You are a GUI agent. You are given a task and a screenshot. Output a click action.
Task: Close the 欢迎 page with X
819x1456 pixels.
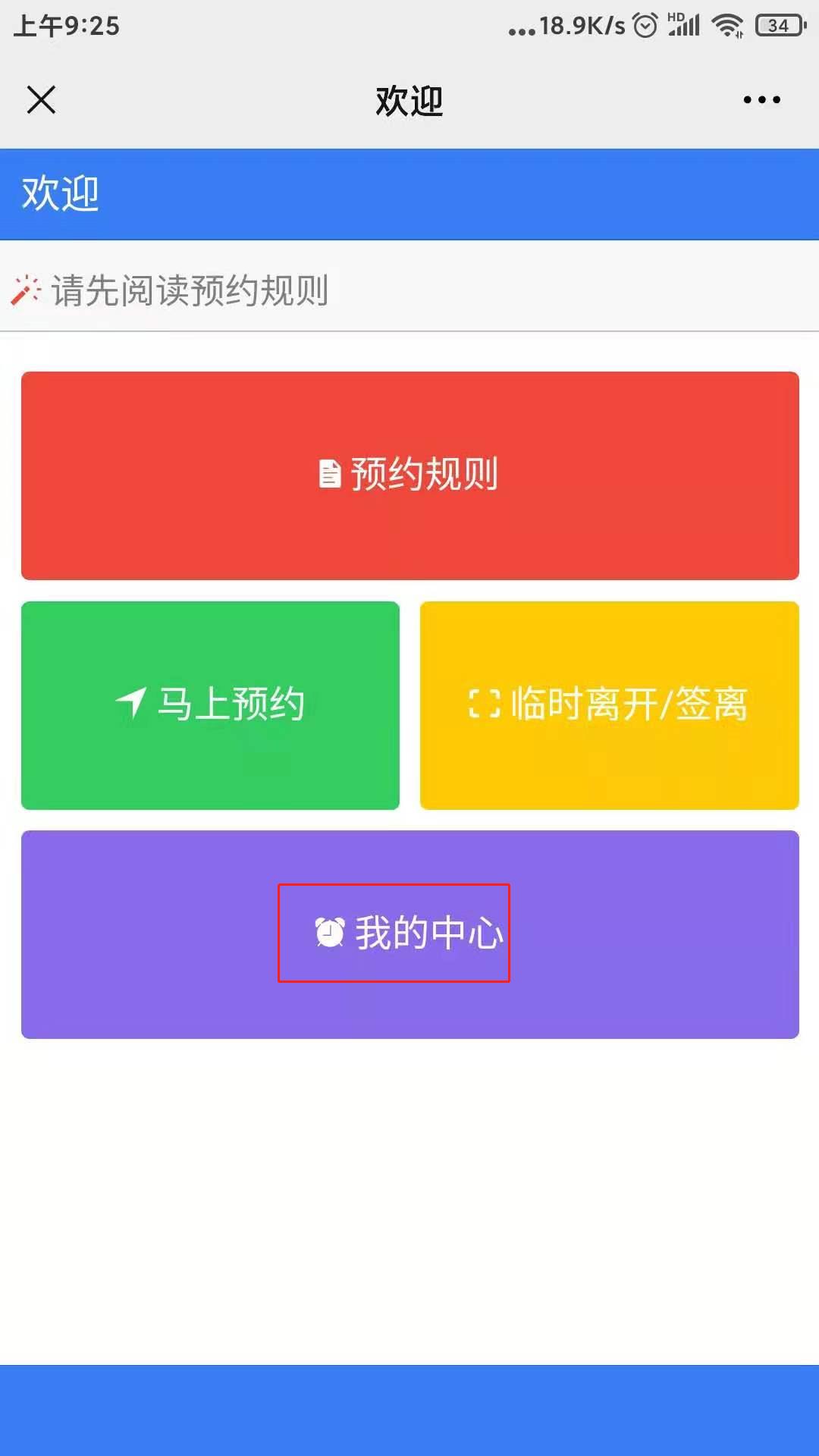tap(41, 100)
